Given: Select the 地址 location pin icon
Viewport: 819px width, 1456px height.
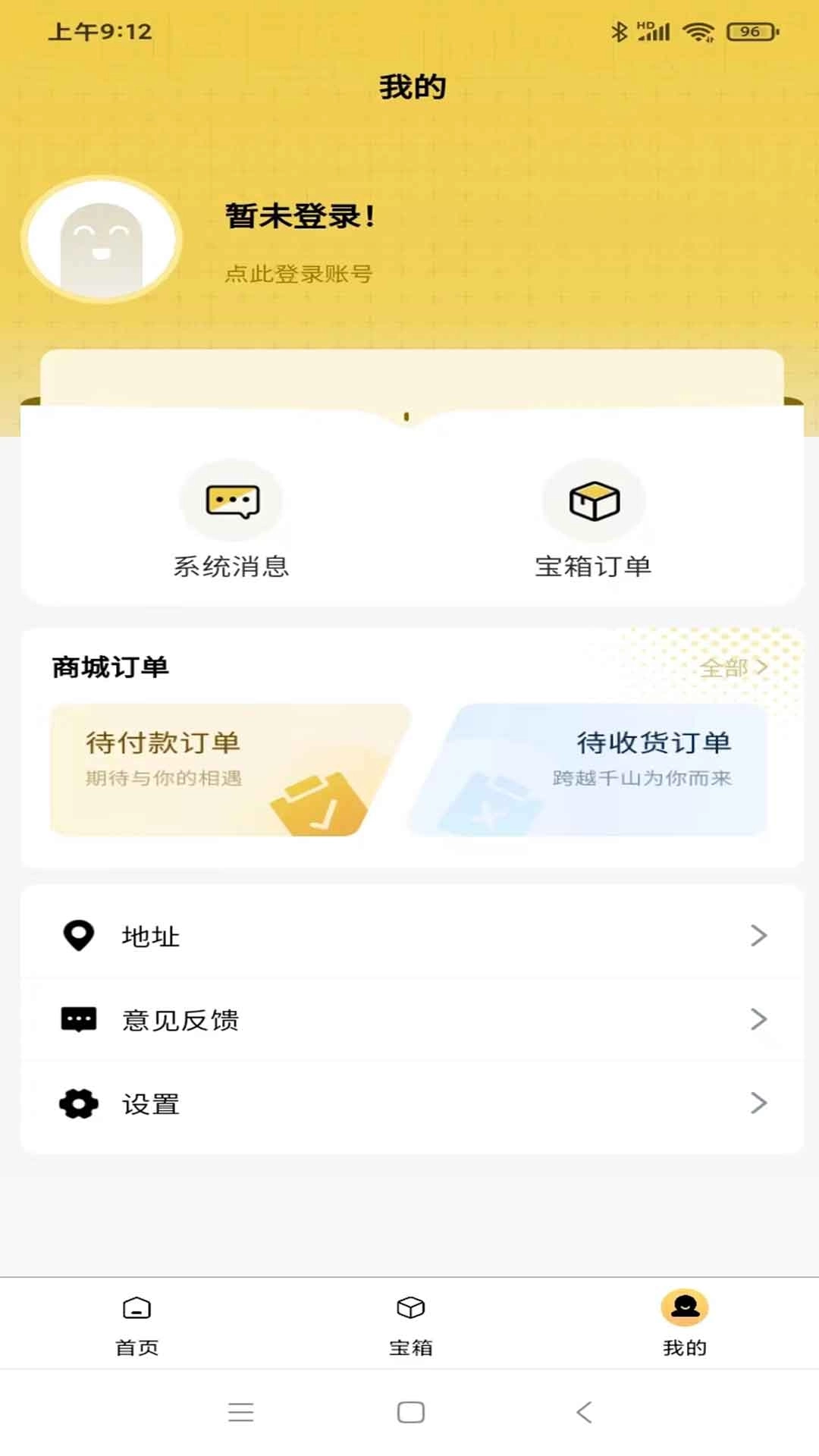Looking at the screenshot, I should coord(78,935).
